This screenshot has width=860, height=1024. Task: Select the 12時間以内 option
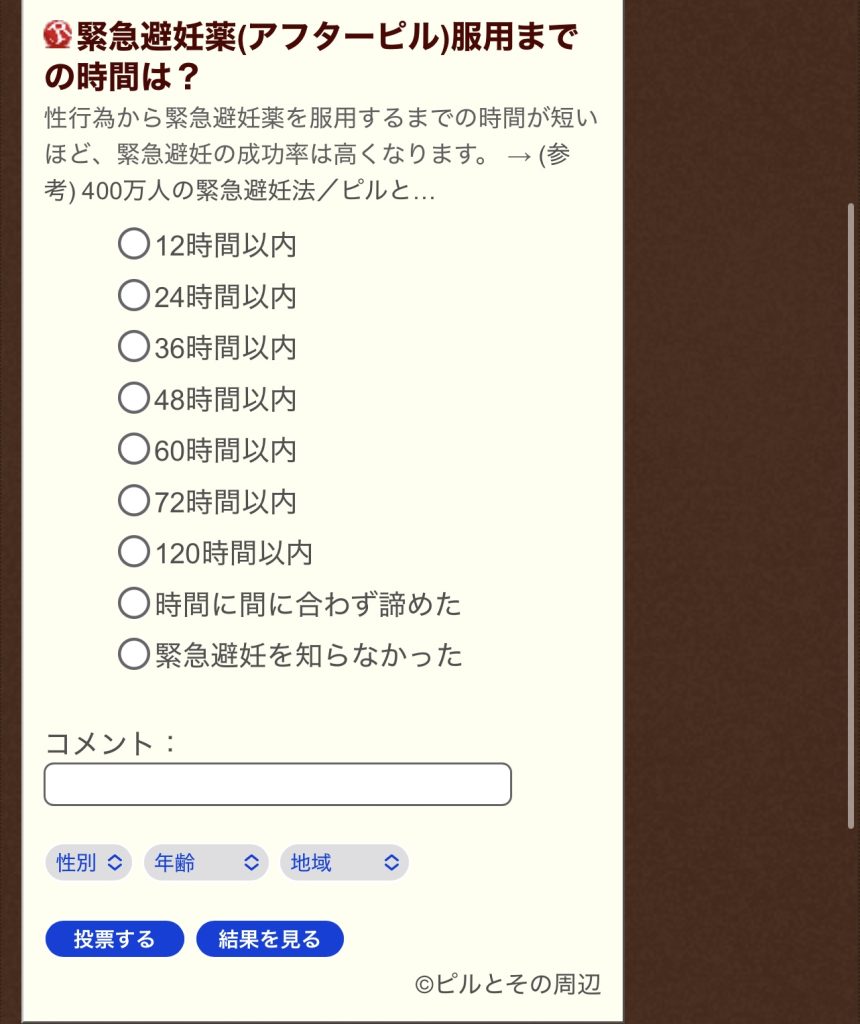pos(133,244)
